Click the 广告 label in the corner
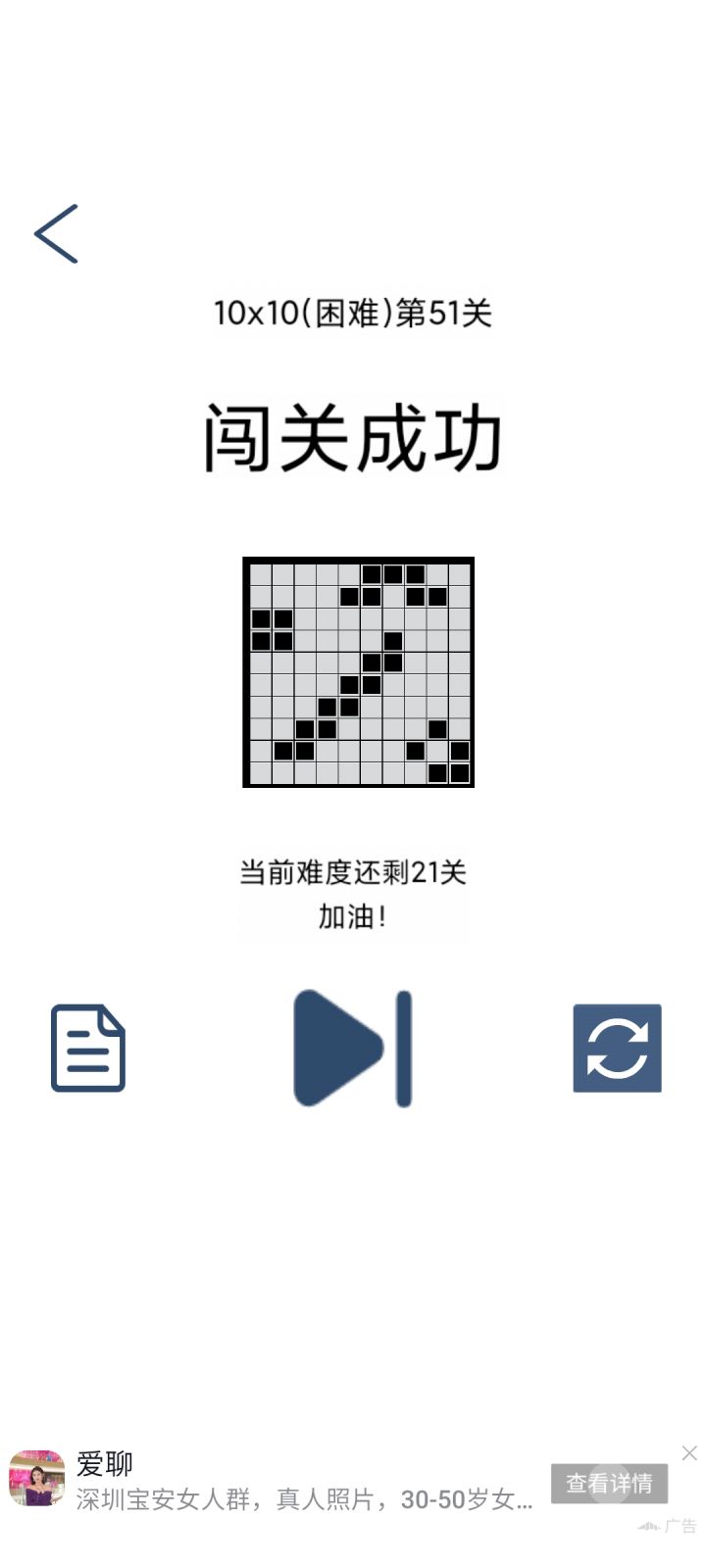This screenshot has width=706, height=1568. coord(679,1526)
